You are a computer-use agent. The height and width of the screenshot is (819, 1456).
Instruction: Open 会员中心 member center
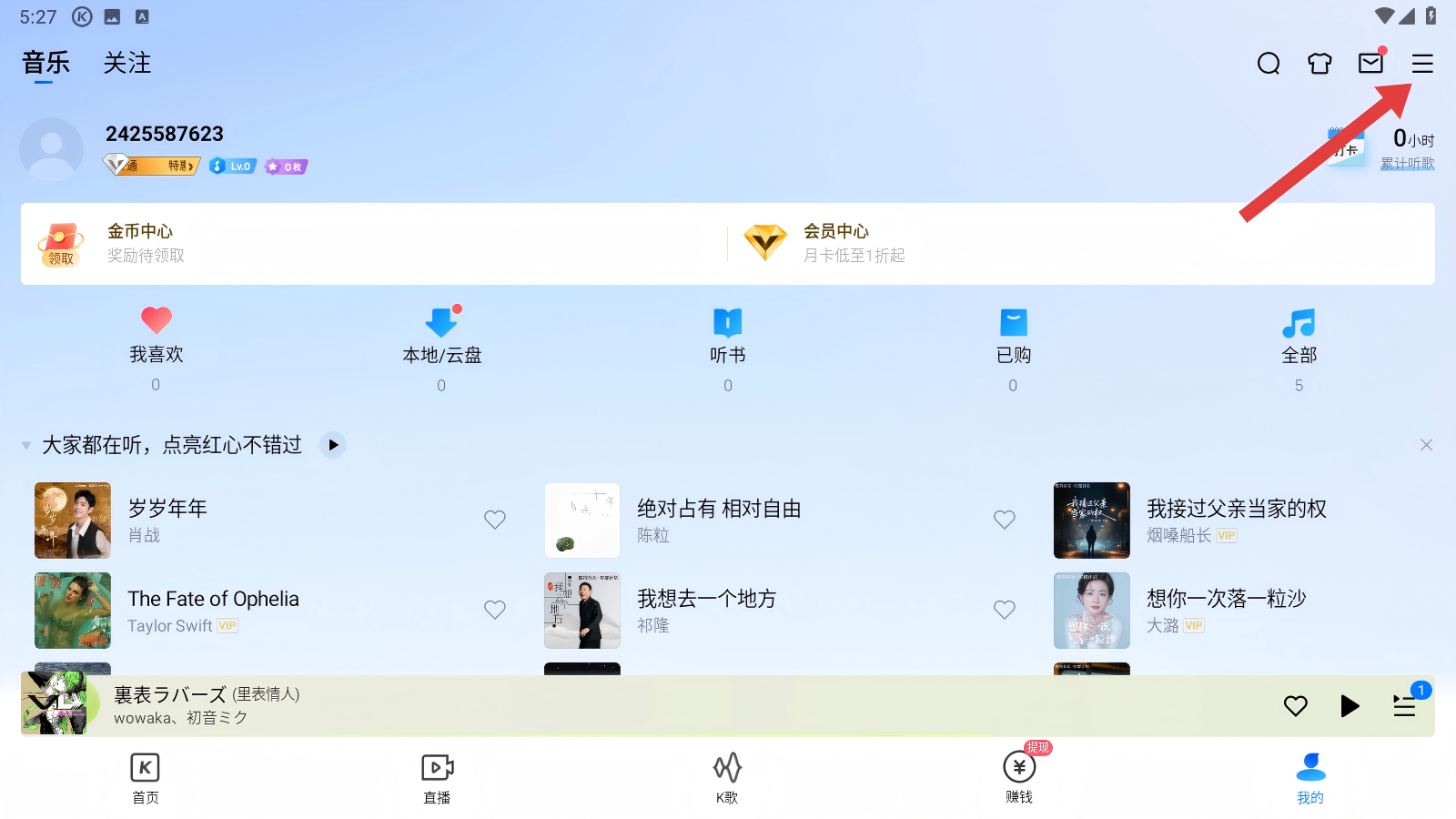pos(837,243)
